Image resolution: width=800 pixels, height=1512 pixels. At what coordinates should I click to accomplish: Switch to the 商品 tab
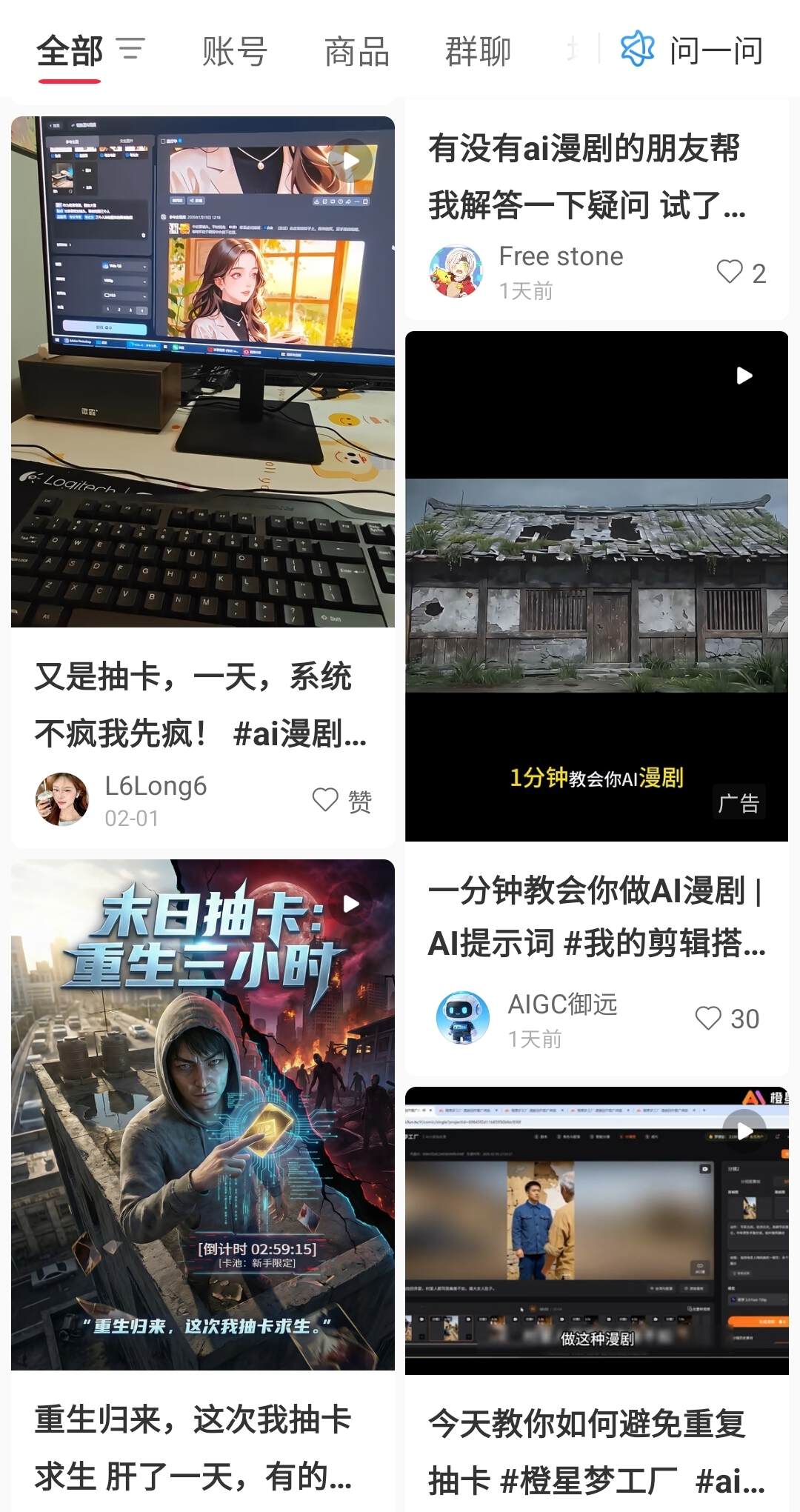tap(356, 52)
